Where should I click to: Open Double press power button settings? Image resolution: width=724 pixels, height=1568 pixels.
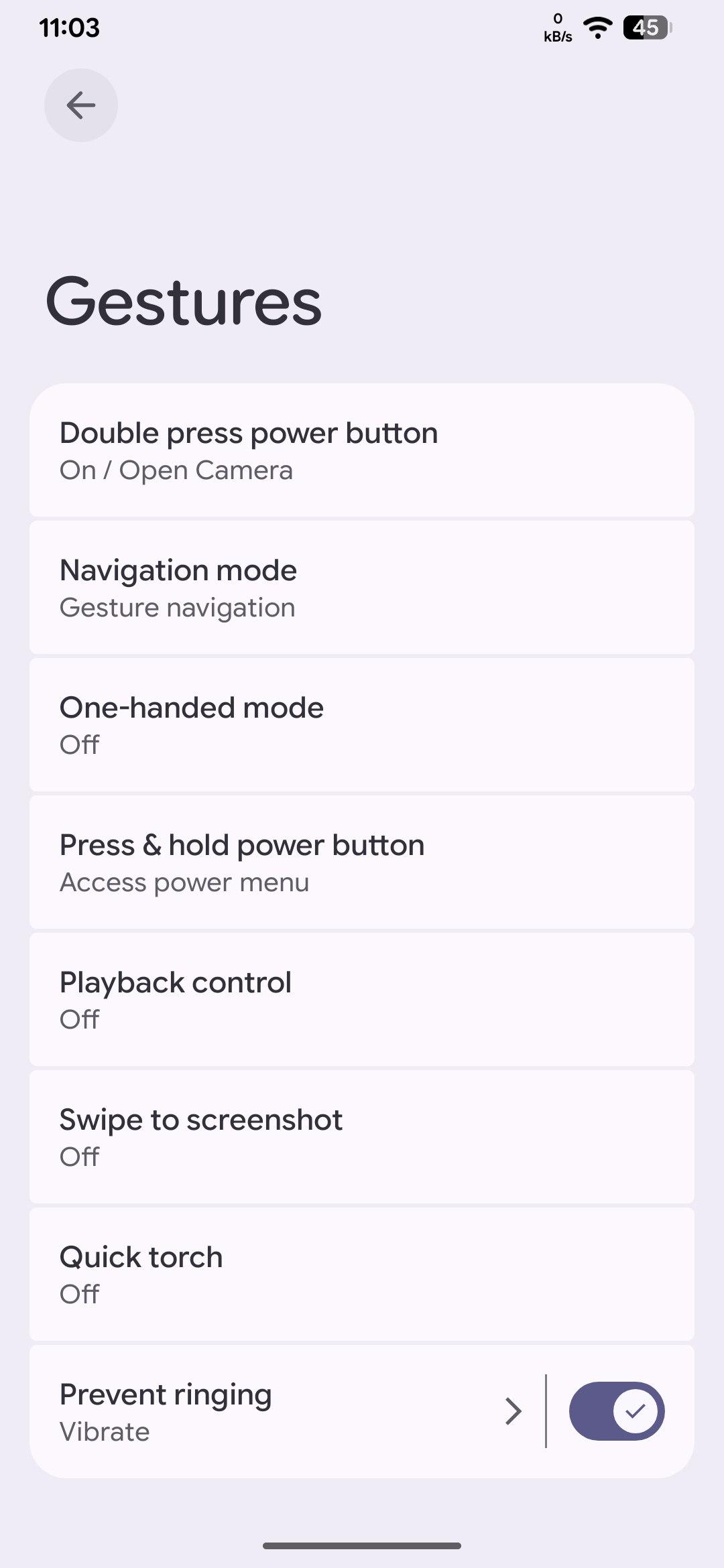point(362,450)
